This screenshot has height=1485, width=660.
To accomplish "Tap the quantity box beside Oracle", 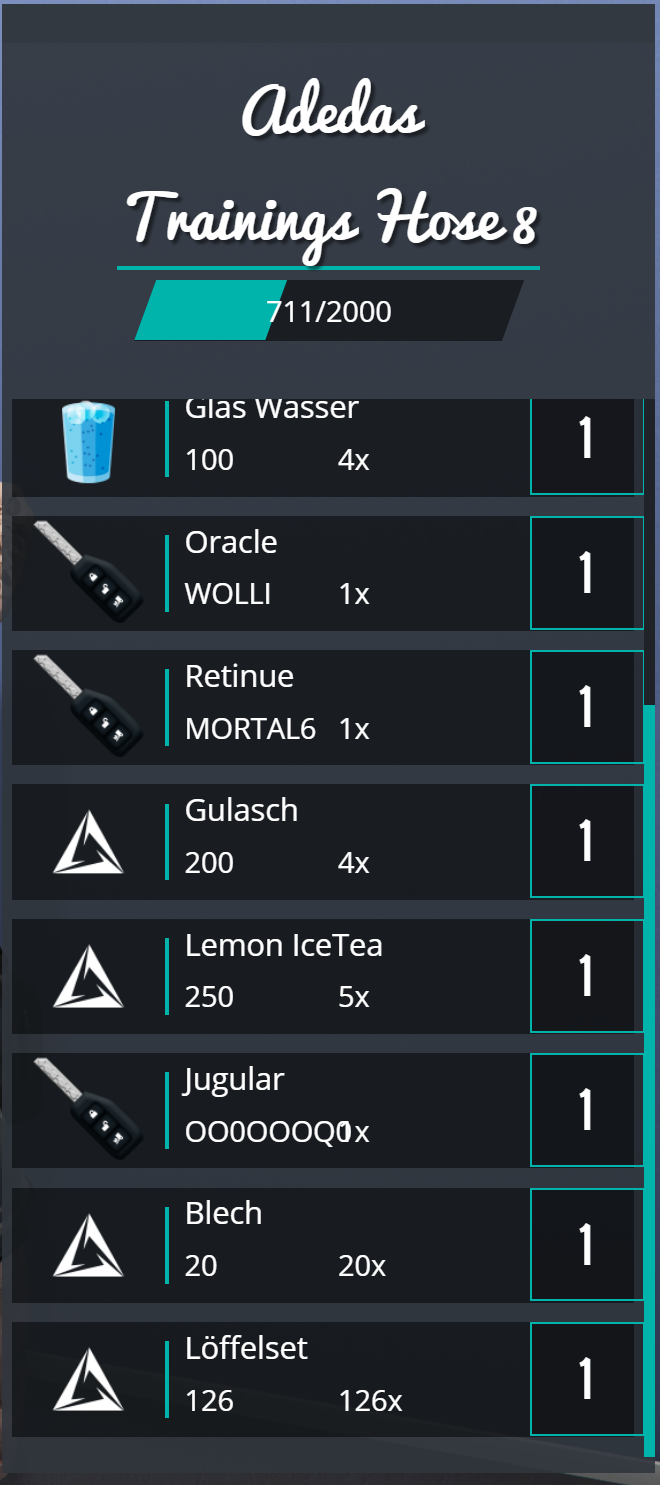I will tap(587, 572).
